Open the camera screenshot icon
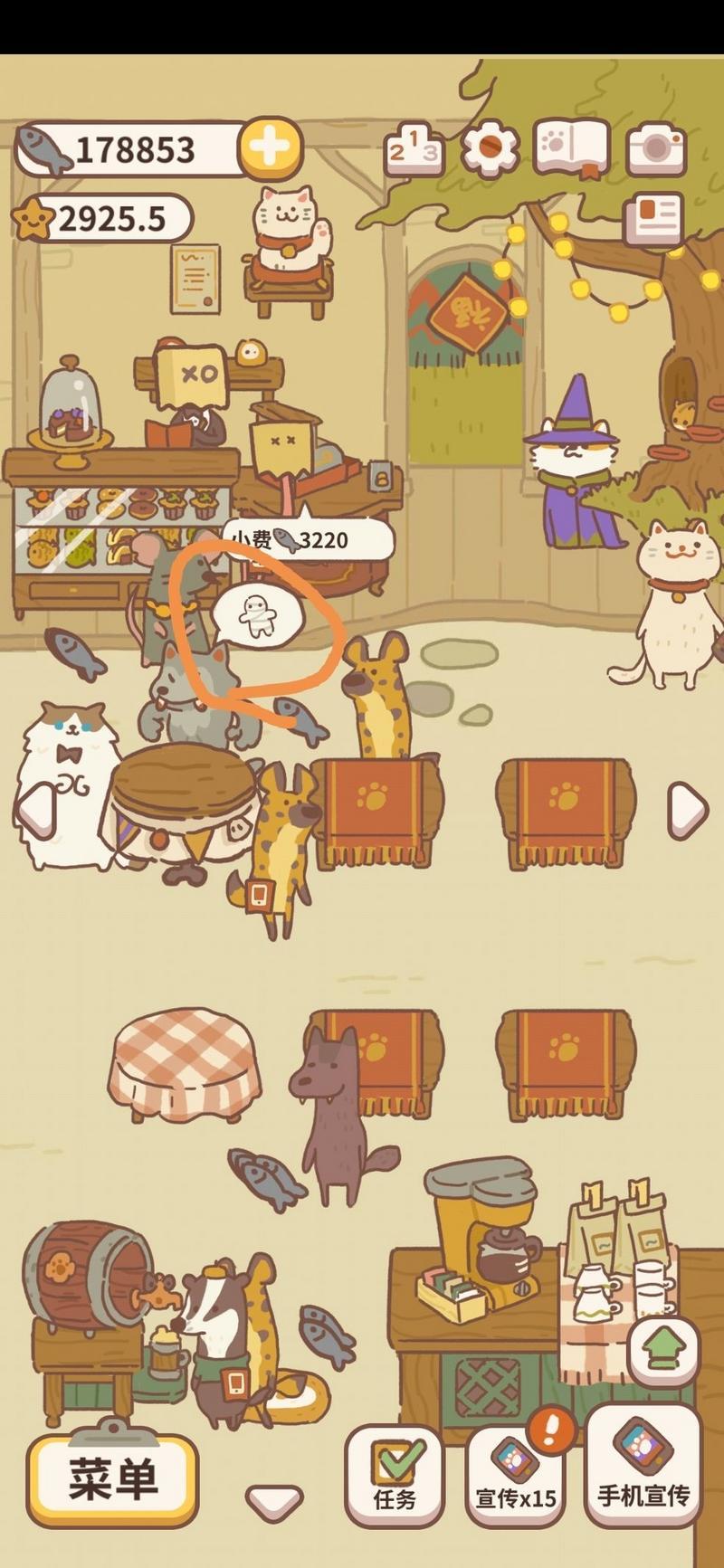 654,147
